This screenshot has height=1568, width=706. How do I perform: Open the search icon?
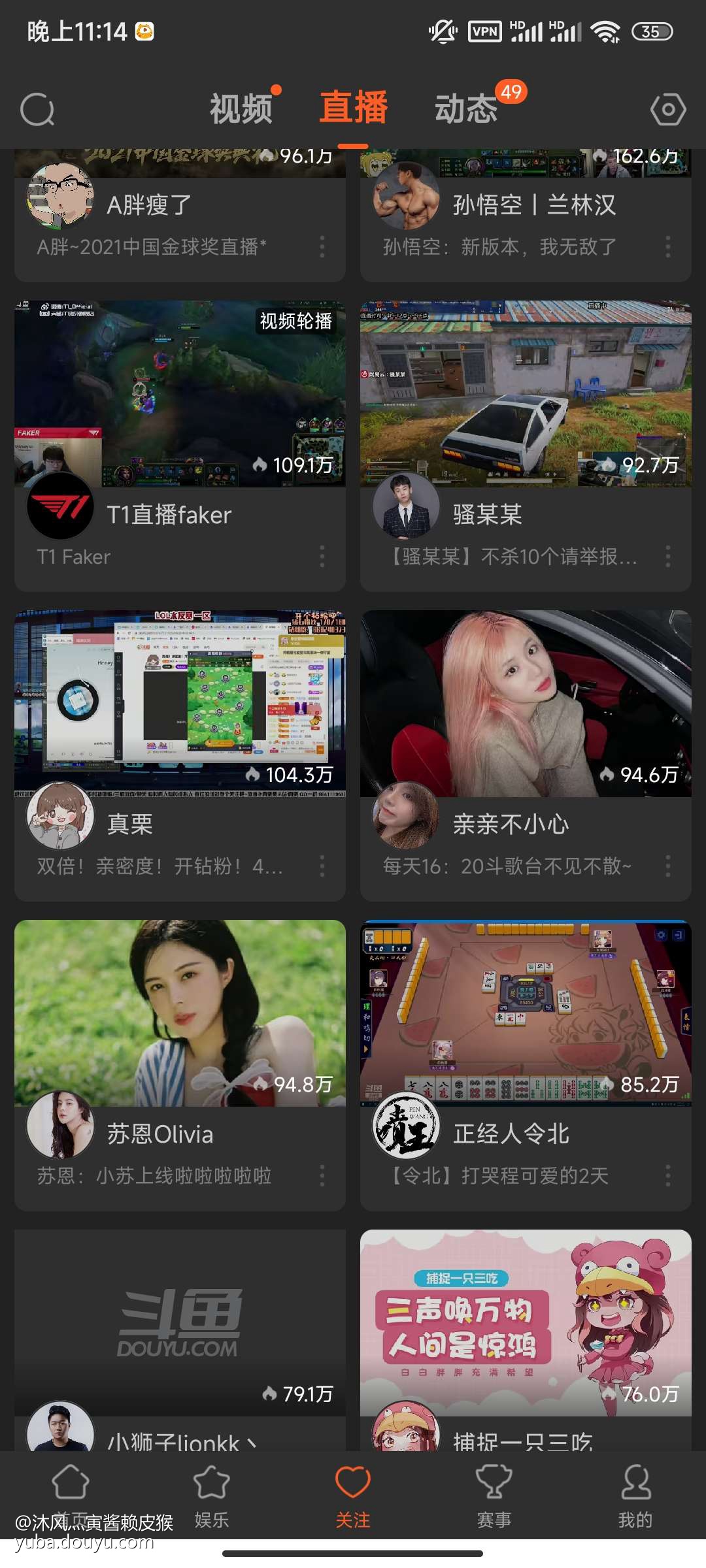coord(37,109)
